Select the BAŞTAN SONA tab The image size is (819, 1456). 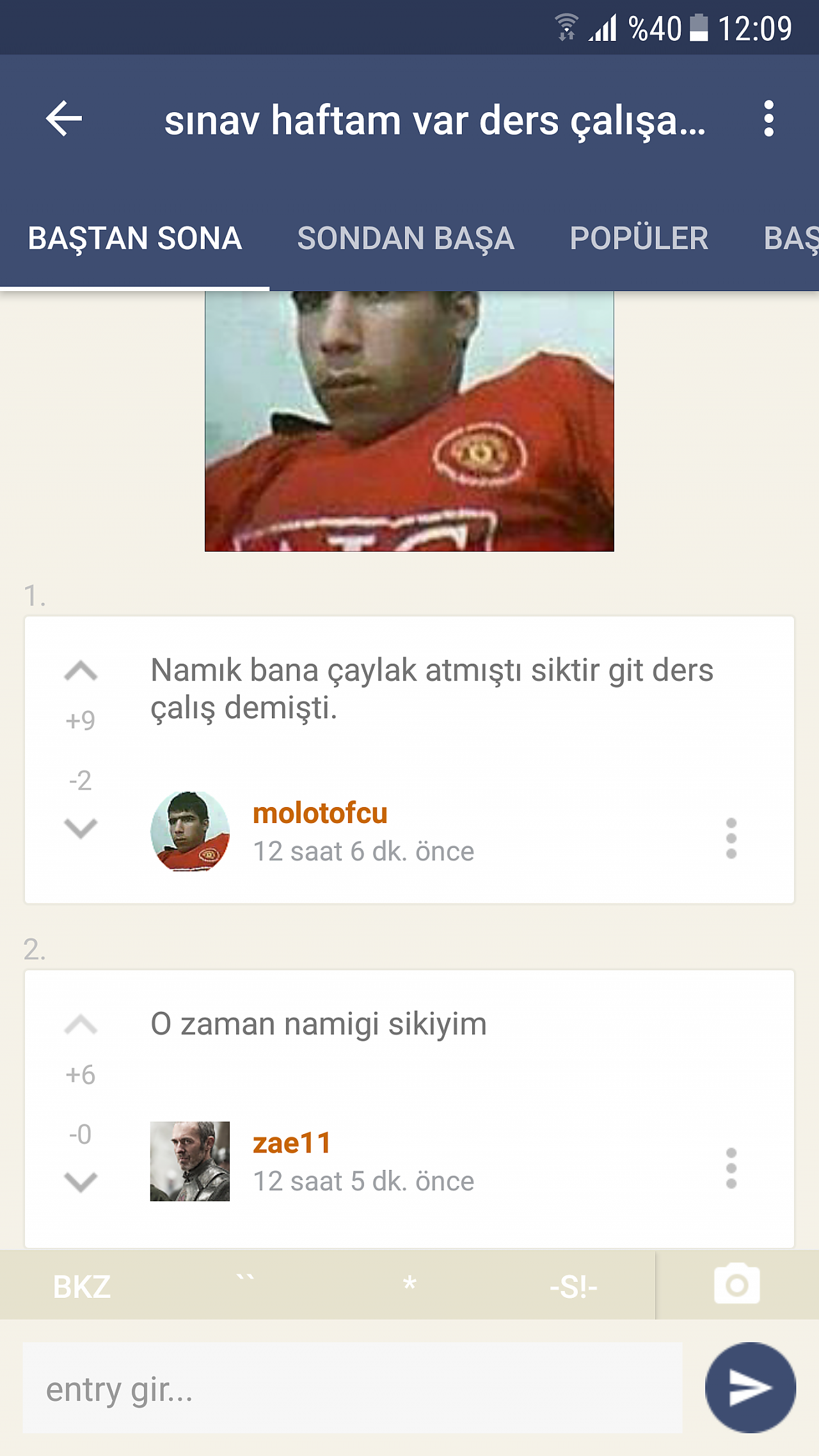(135, 238)
